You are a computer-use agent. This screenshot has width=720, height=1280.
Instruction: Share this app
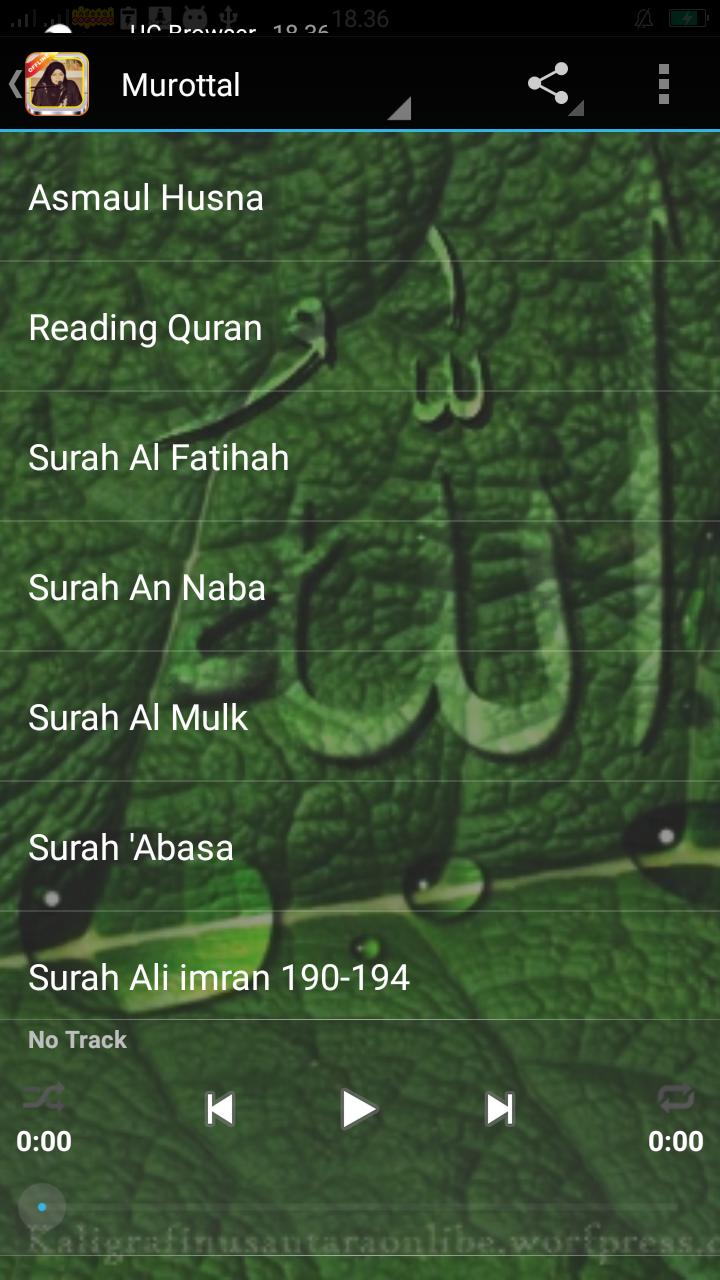(549, 85)
